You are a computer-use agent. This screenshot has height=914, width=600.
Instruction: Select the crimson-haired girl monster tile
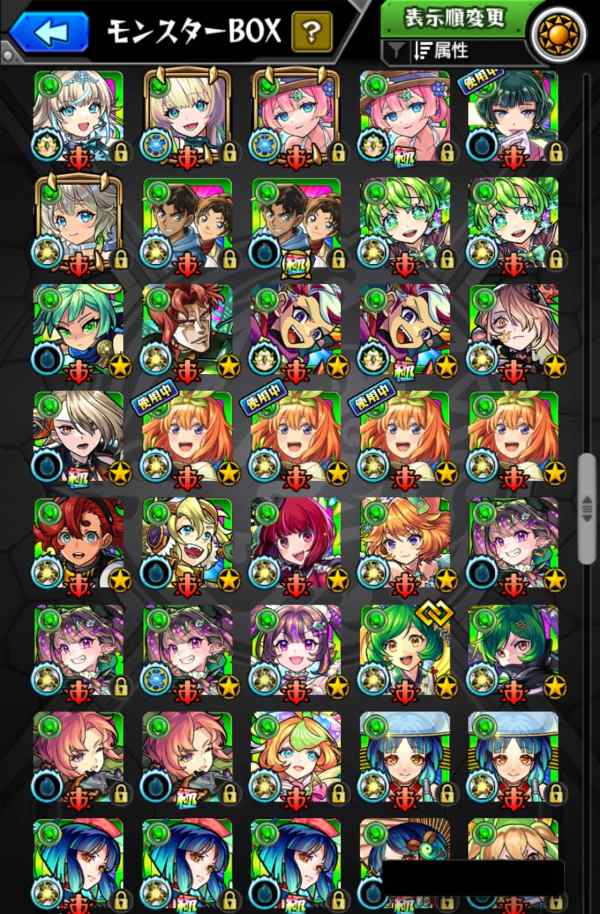[x=295, y=541]
